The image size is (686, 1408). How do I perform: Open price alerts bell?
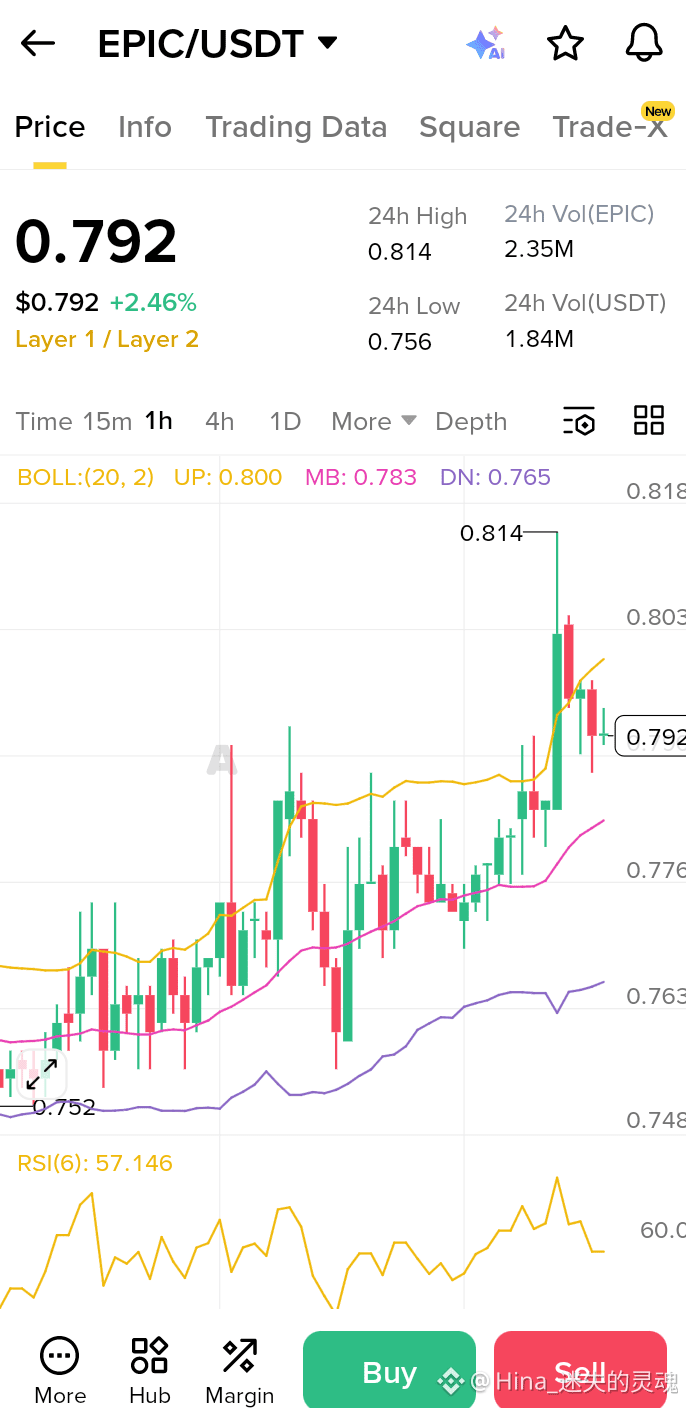click(644, 44)
